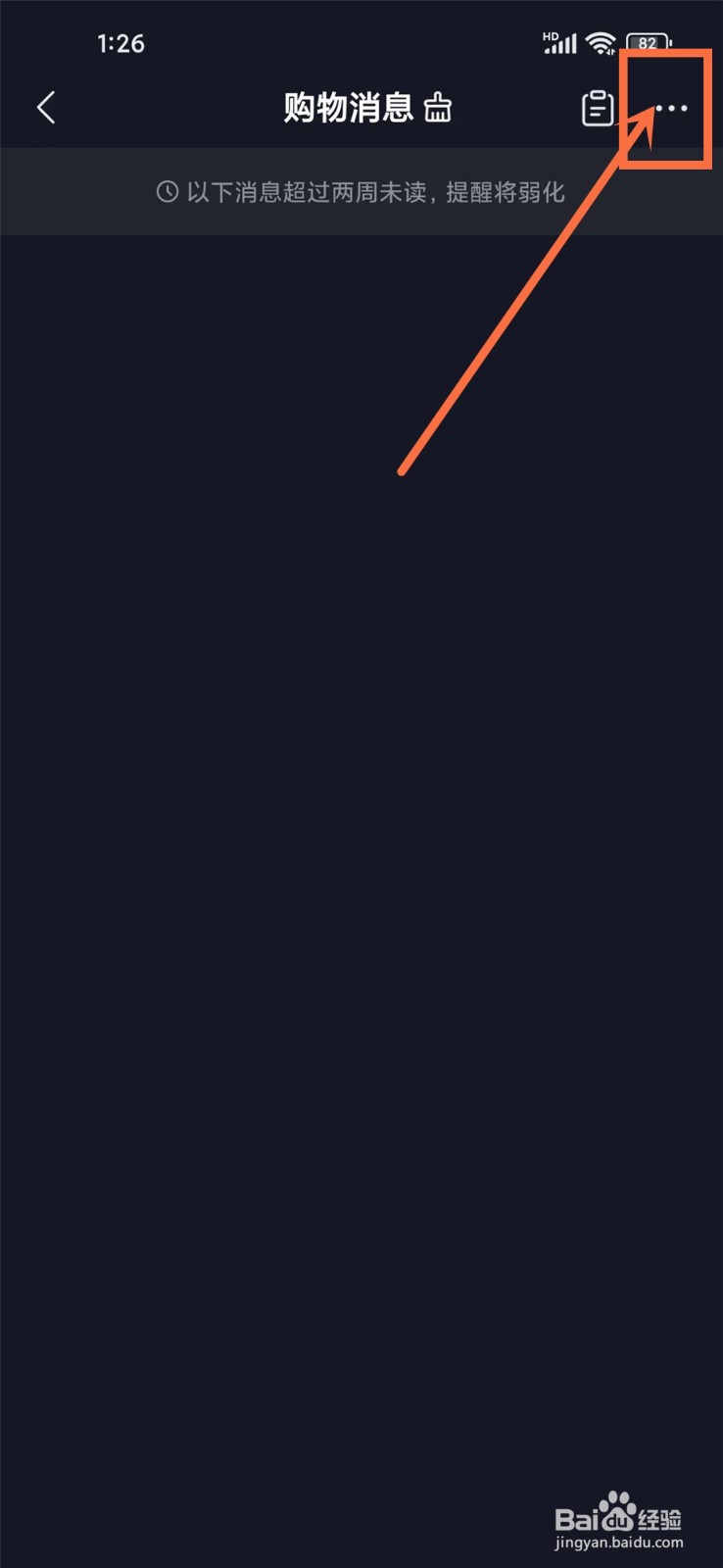View orders using the clipboard icon
The image size is (723, 1568).
click(599, 106)
